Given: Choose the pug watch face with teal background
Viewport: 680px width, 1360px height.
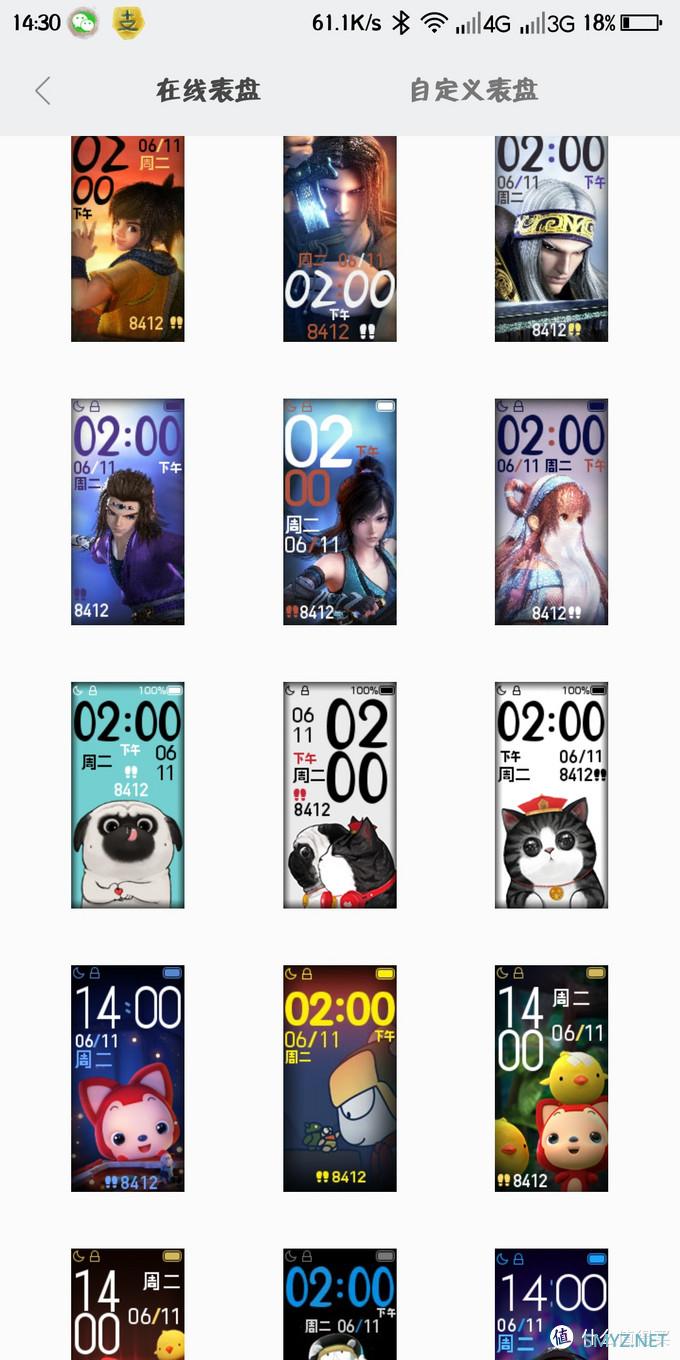Looking at the screenshot, I should pos(128,795).
